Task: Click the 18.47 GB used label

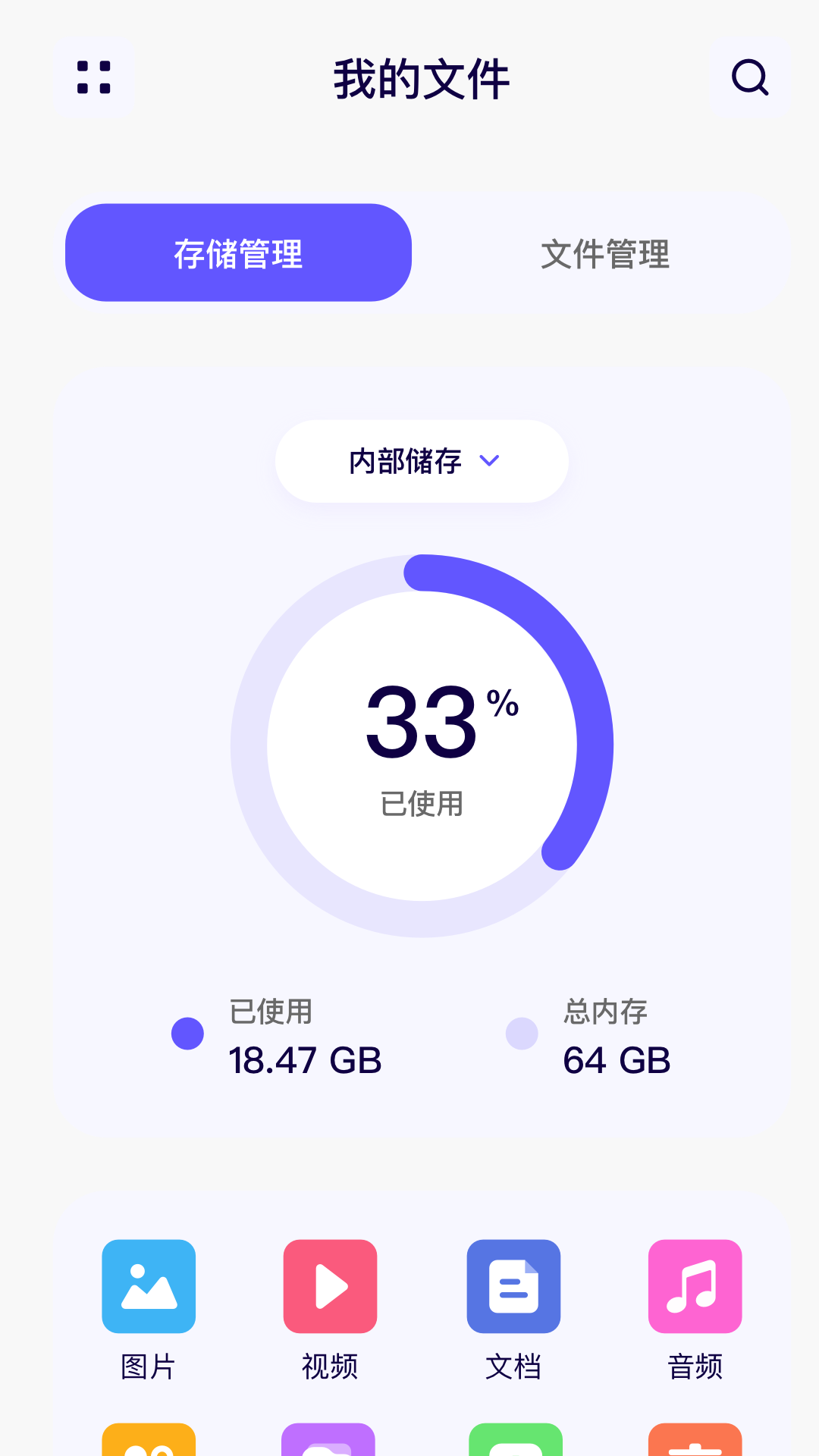Action: (x=306, y=1061)
